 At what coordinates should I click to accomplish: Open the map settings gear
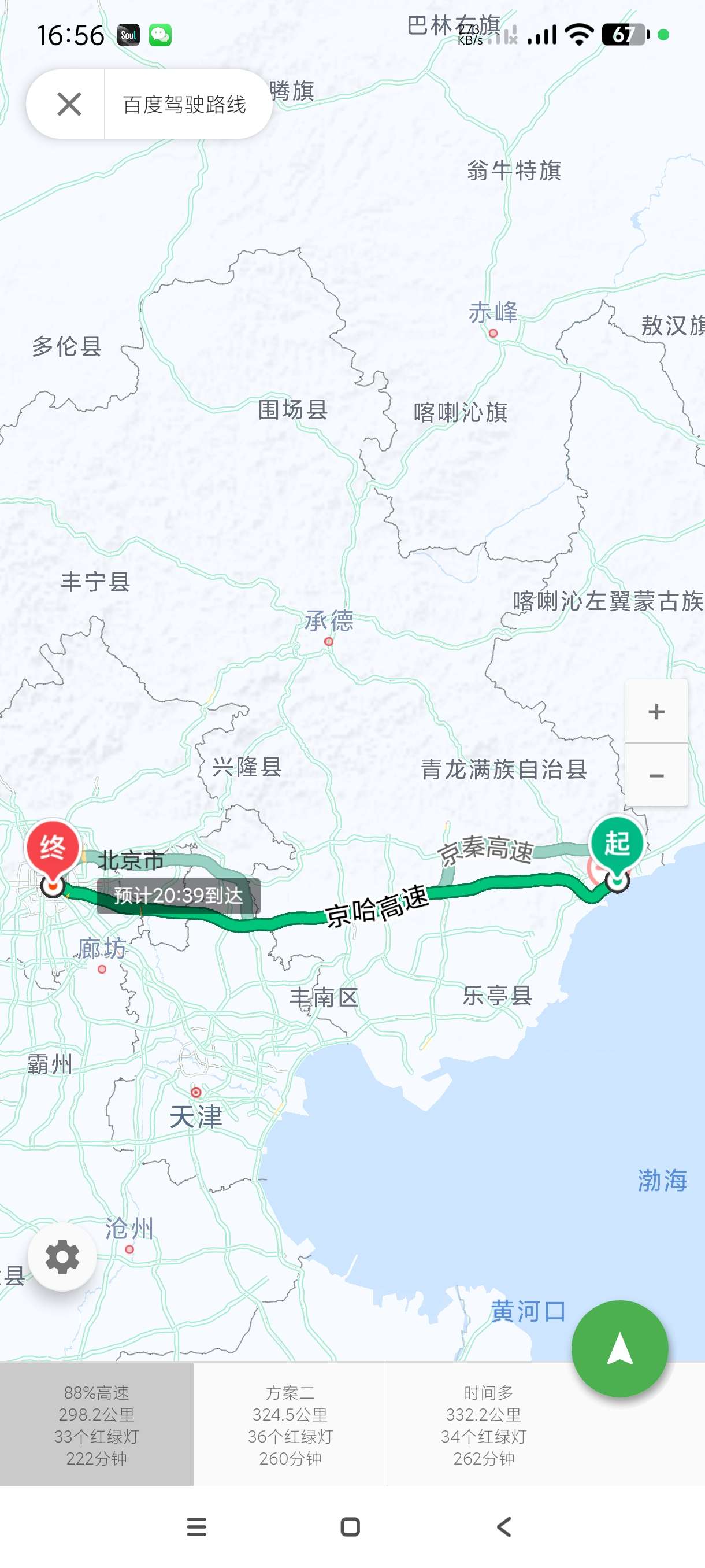[x=62, y=1256]
